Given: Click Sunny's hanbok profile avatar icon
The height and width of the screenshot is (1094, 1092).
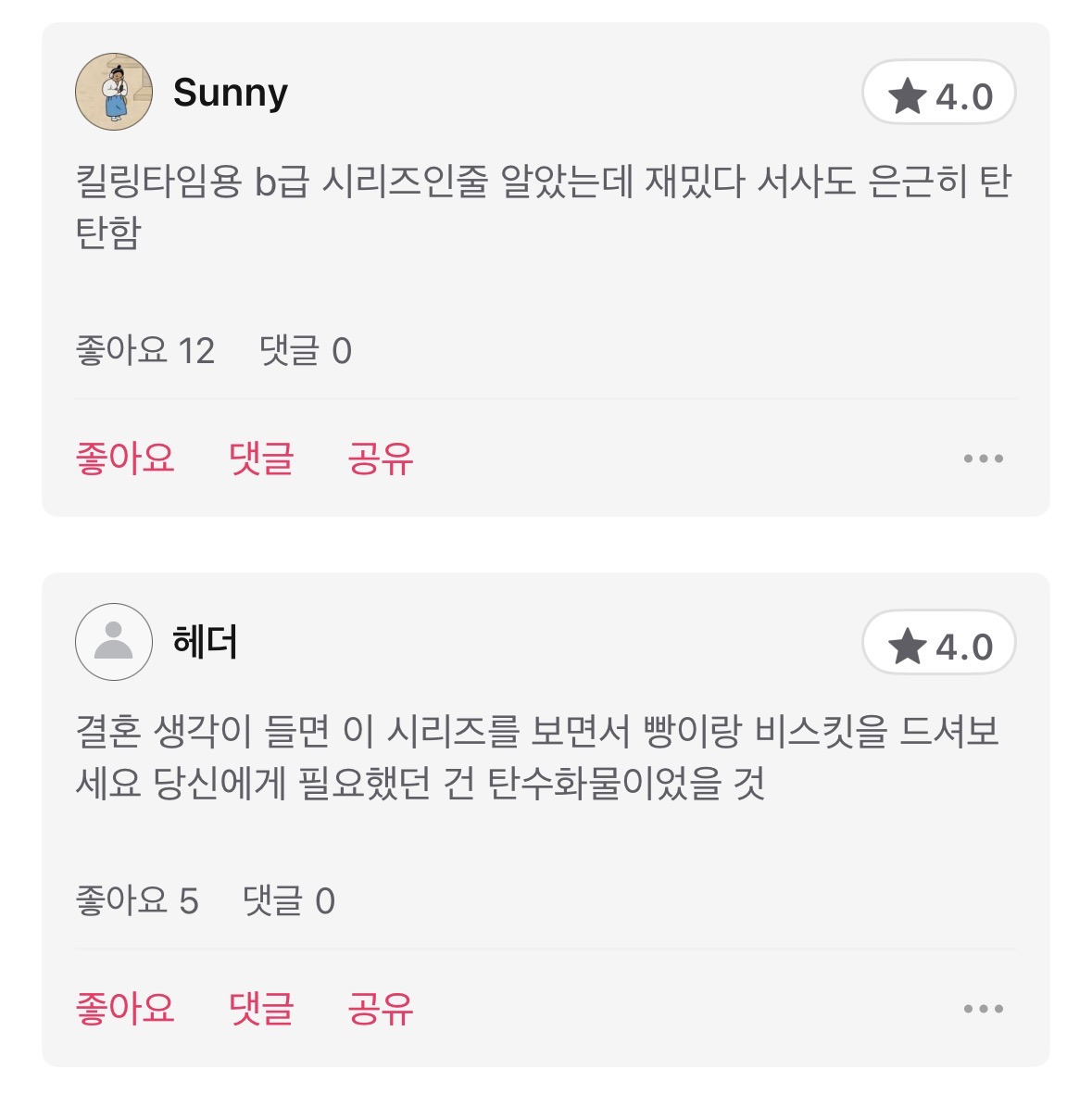Looking at the screenshot, I should pyautogui.click(x=114, y=92).
